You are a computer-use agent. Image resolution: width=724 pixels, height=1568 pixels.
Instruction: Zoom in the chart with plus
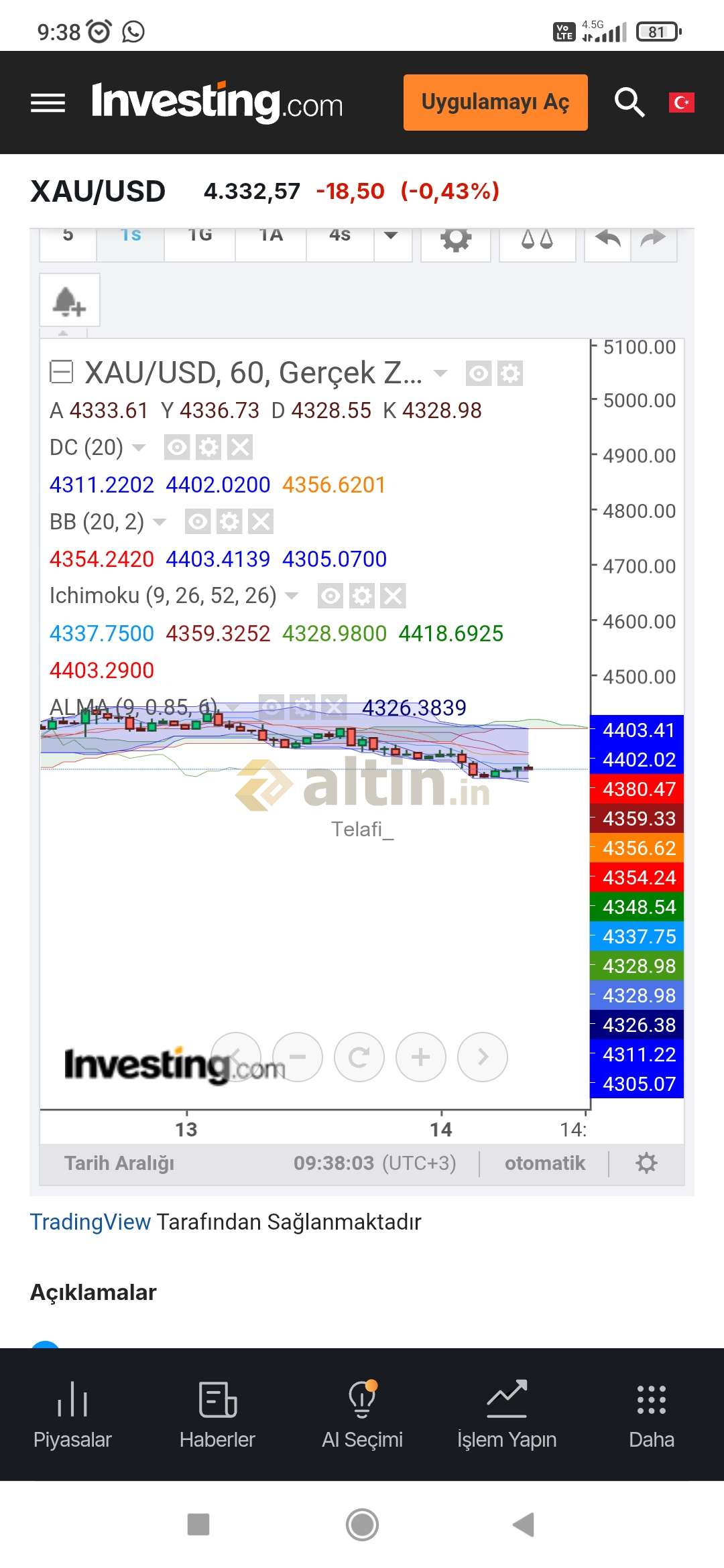[421, 1057]
